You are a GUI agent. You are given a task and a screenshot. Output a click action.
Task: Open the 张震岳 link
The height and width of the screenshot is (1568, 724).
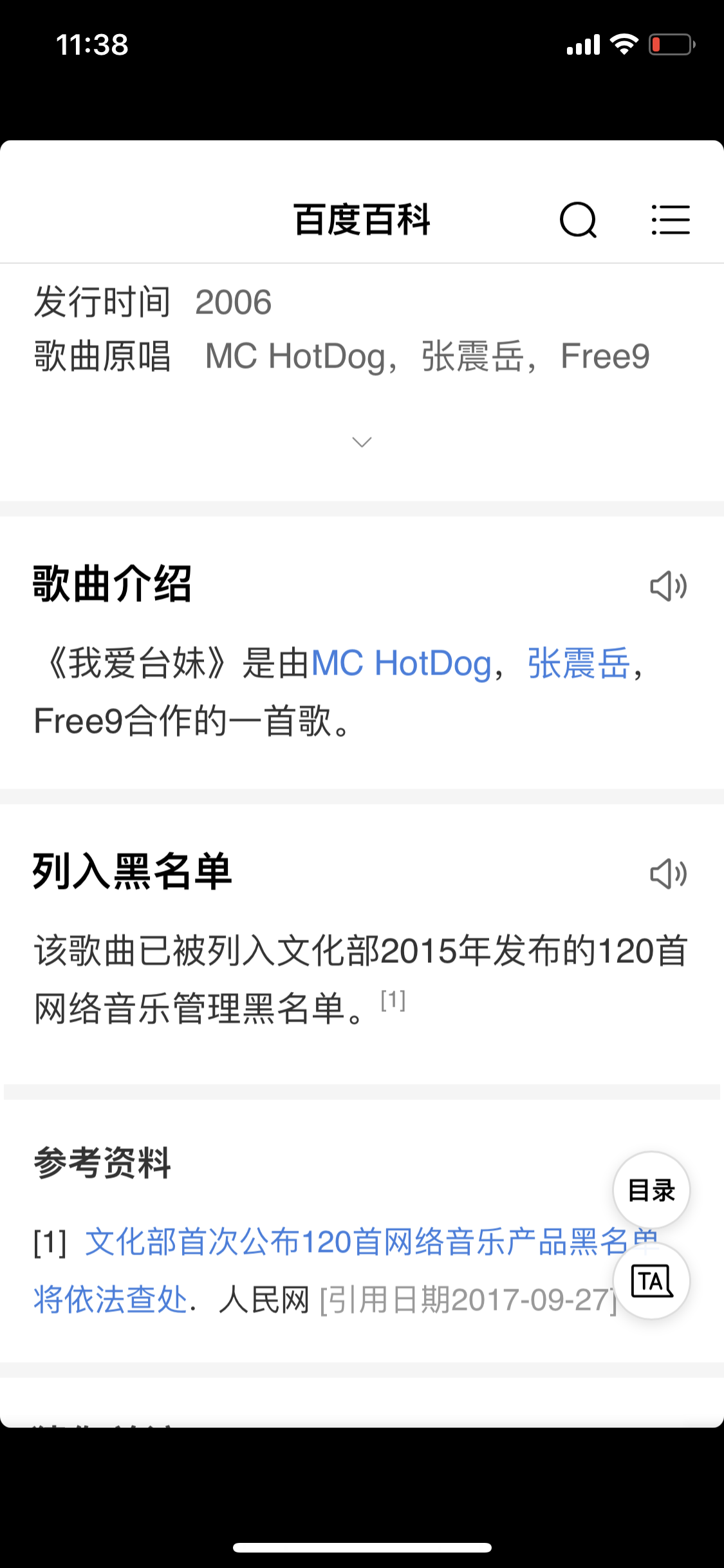[578, 663]
